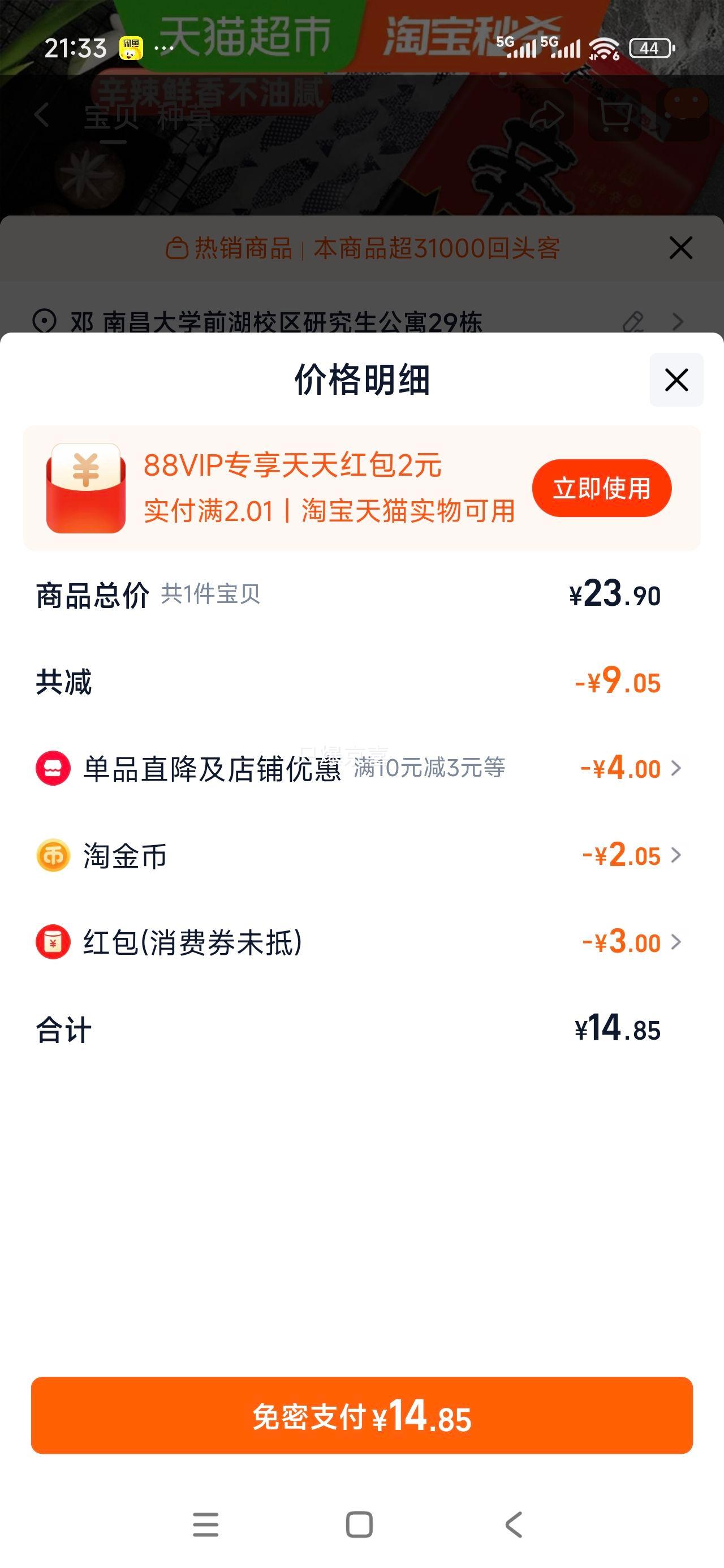Pay ¥14.85 with 免密支付
The image size is (724, 1568).
(361, 1415)
